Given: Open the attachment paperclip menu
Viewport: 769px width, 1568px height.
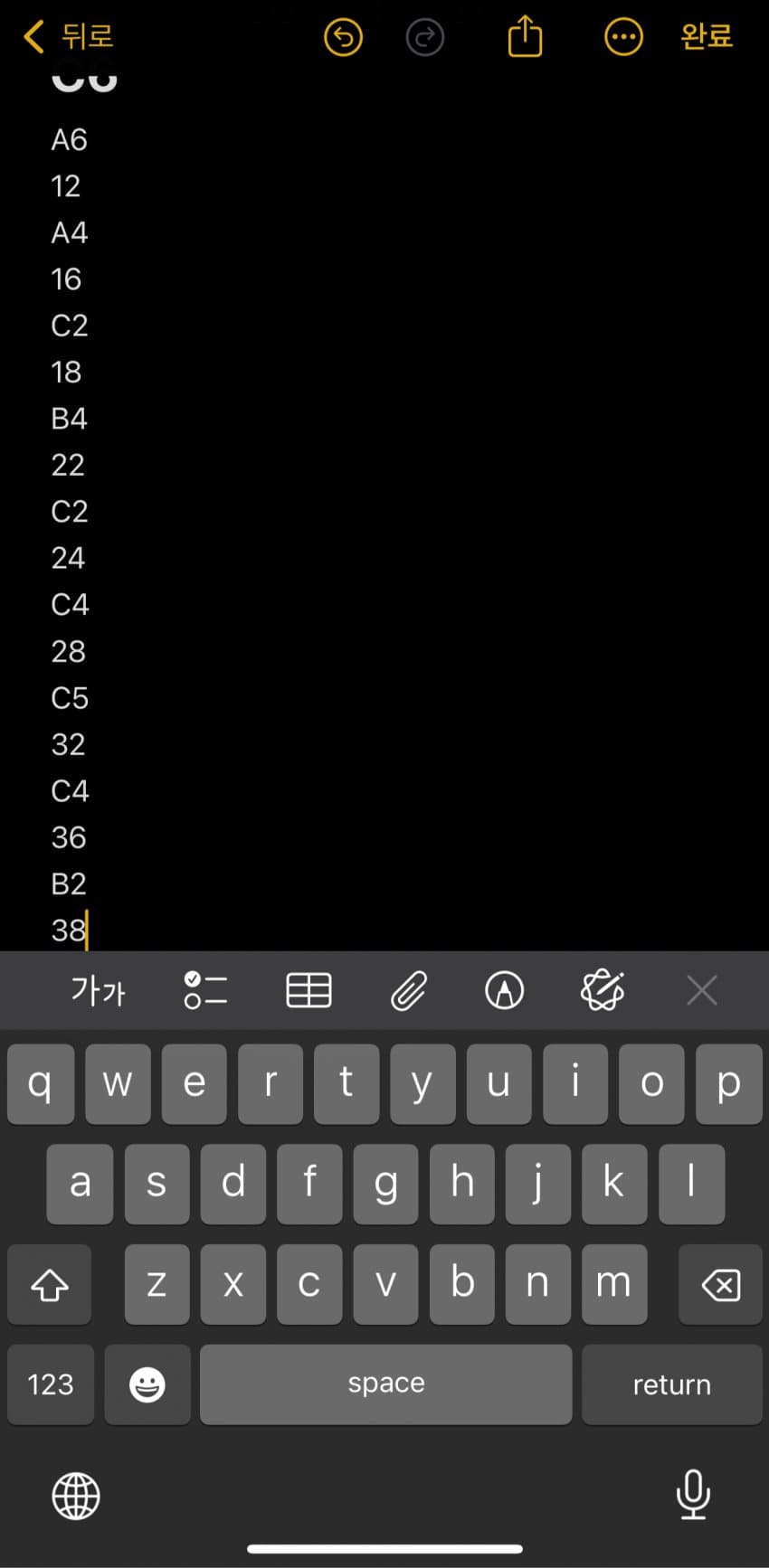Looking at the screenshot, I should 408,991.
